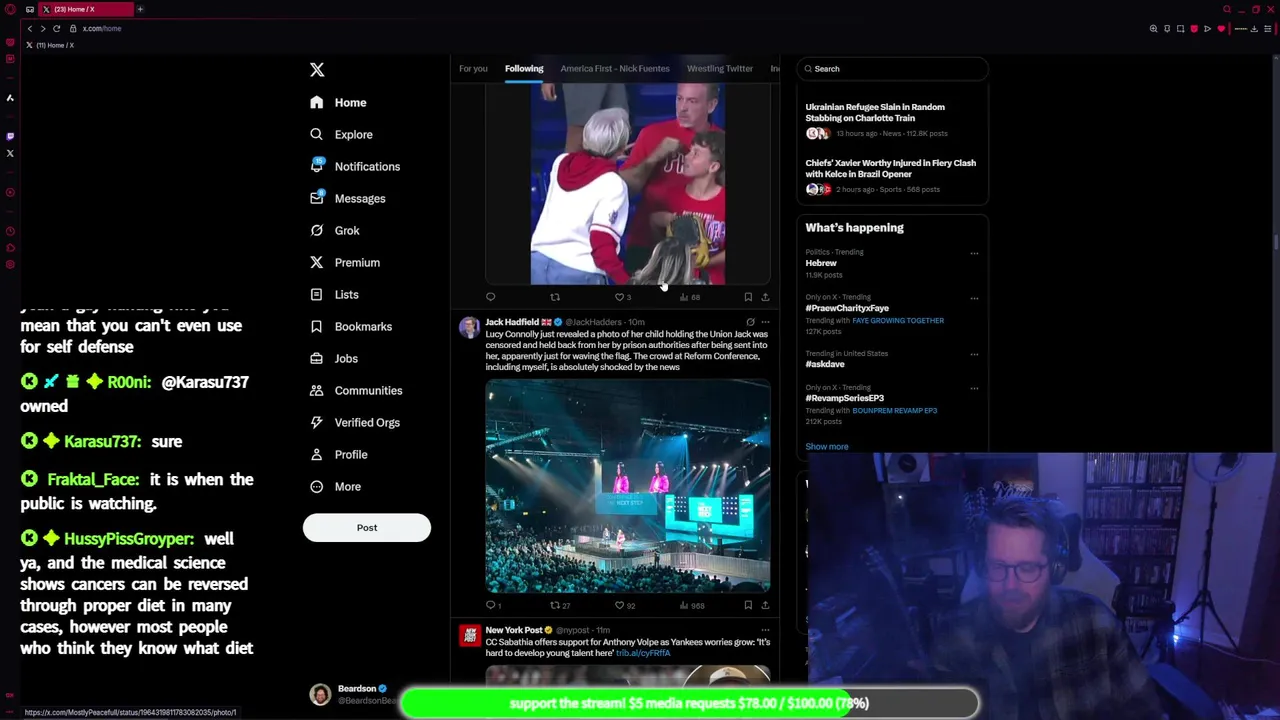This screenshot has width=1280, height=720.
Task: Open Messages in the sidebar
Action: click(359, 198)
